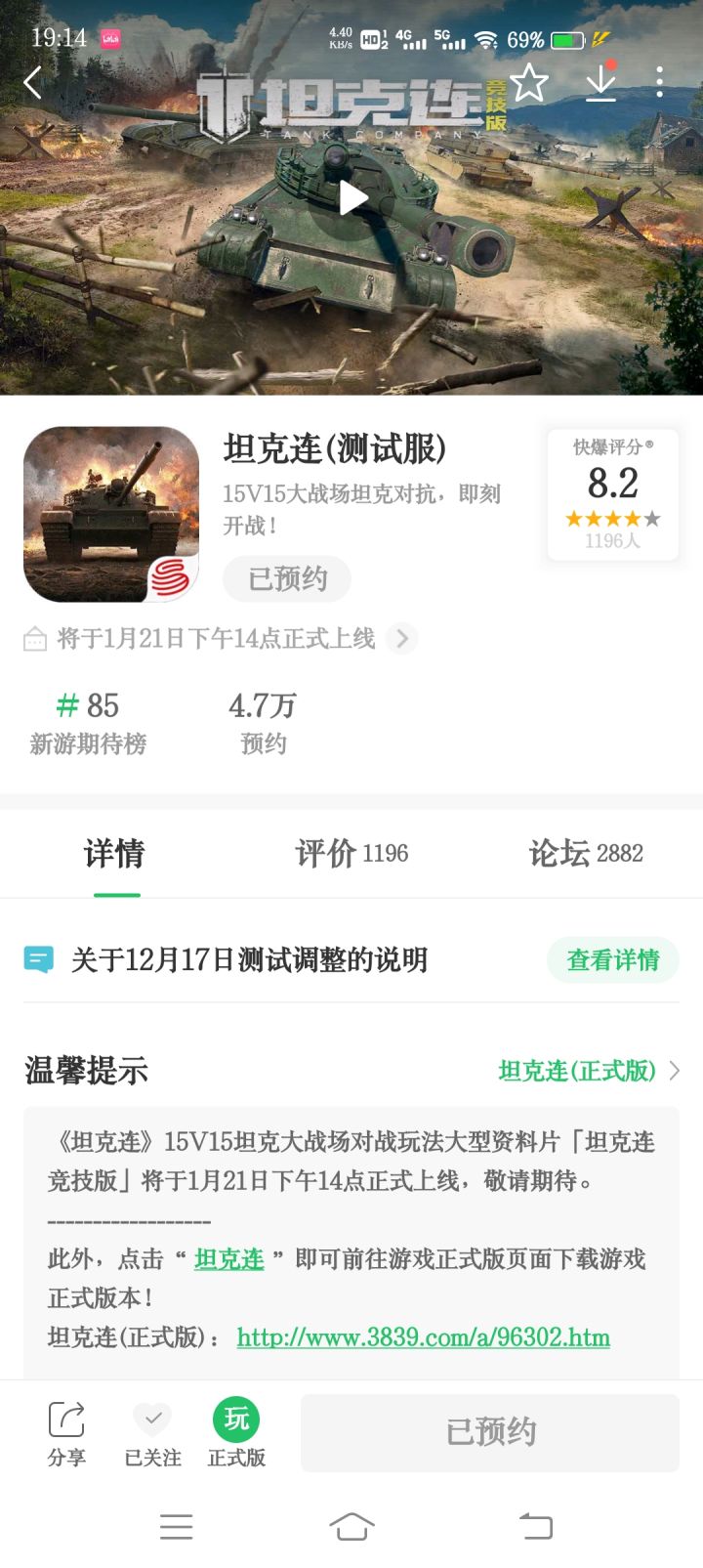Open the three-dot overflow menu
Viewport: 703px width, 1568px height.
pos(660,82)
